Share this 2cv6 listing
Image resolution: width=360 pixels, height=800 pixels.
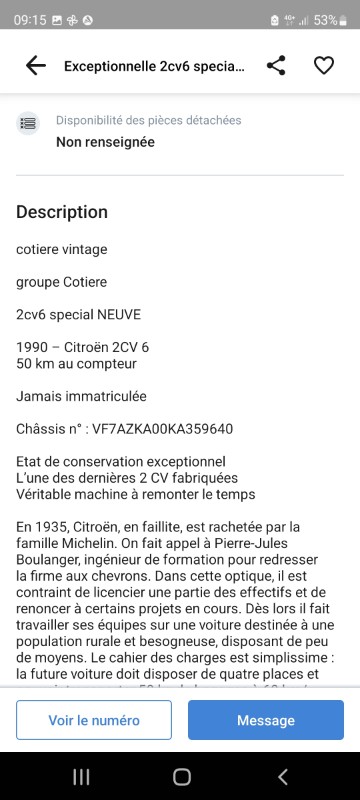(x=276, y=66)
